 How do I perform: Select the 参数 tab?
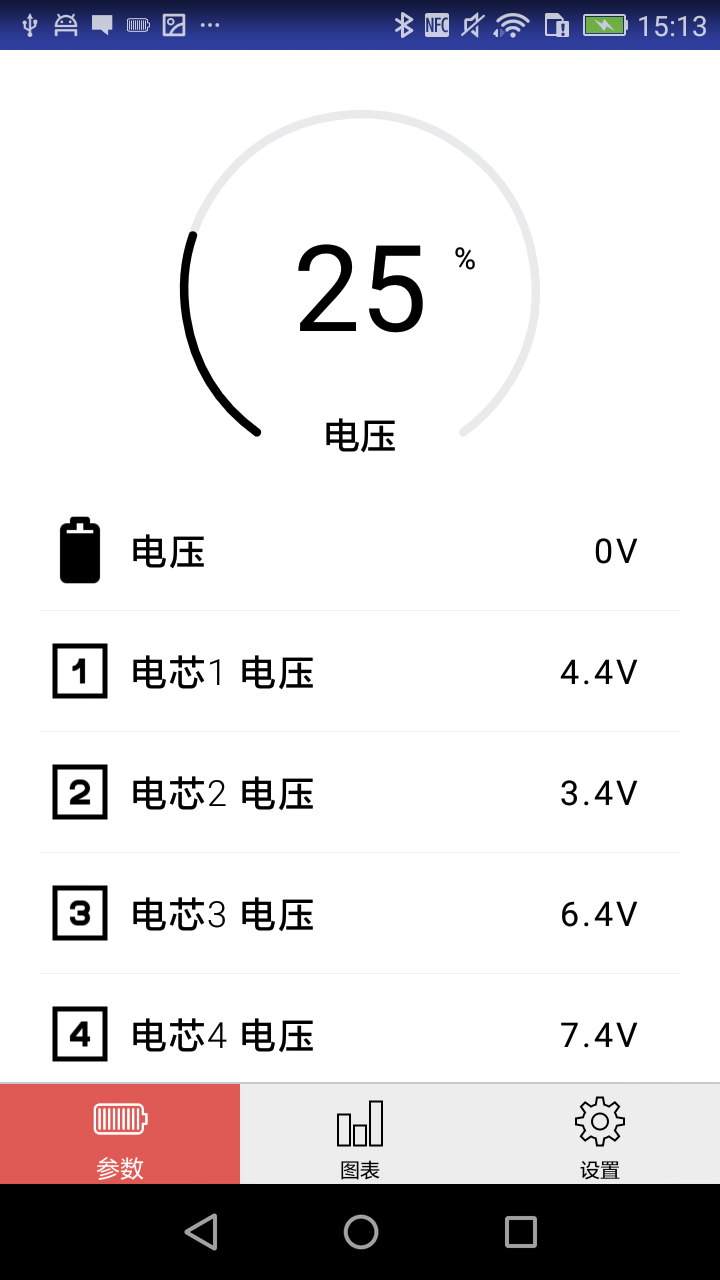pos(120,1134)
